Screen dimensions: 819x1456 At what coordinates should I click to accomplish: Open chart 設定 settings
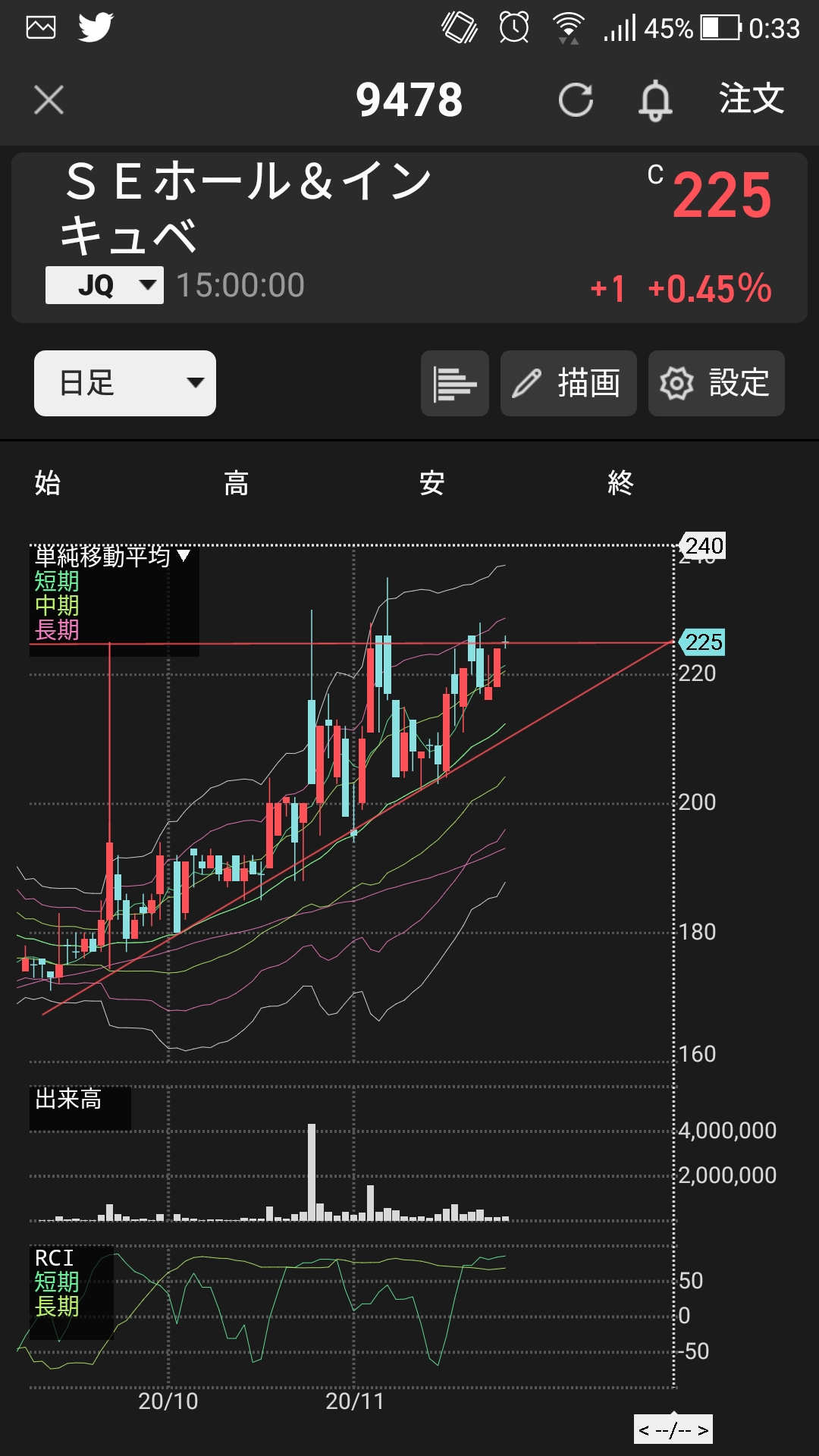[716, 383]
